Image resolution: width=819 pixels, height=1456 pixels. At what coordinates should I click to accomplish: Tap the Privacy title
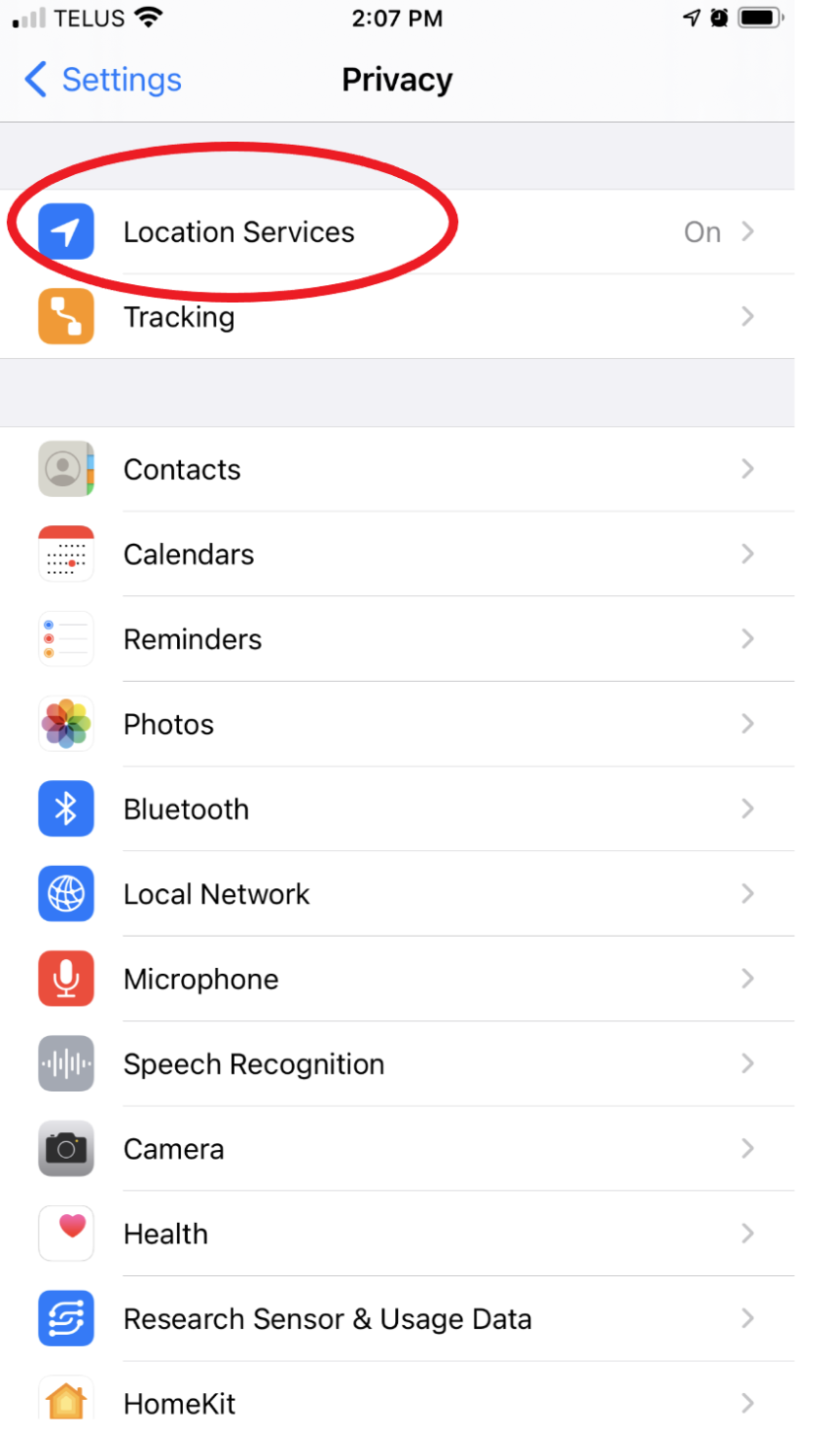point(397,80)
